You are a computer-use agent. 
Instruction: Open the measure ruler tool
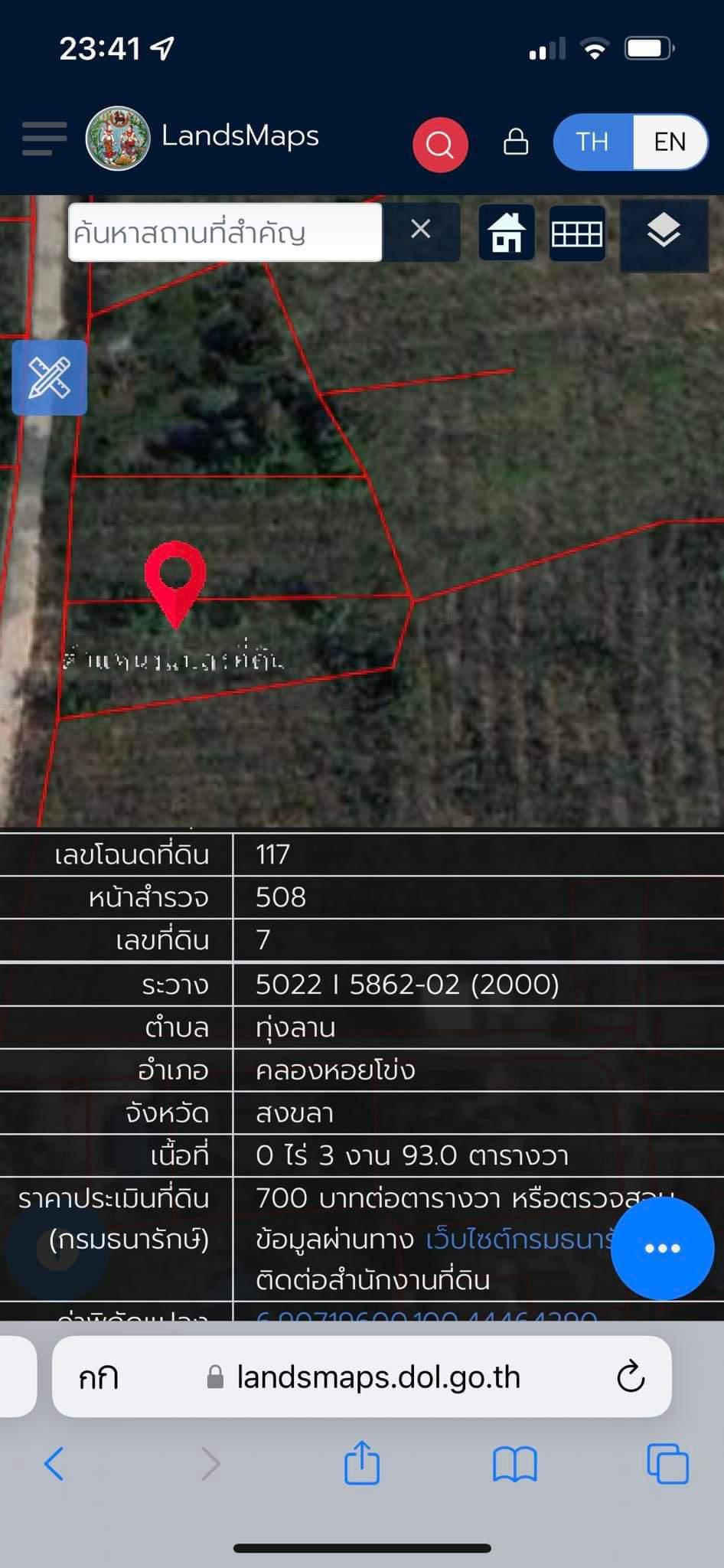tap(50, 377)
